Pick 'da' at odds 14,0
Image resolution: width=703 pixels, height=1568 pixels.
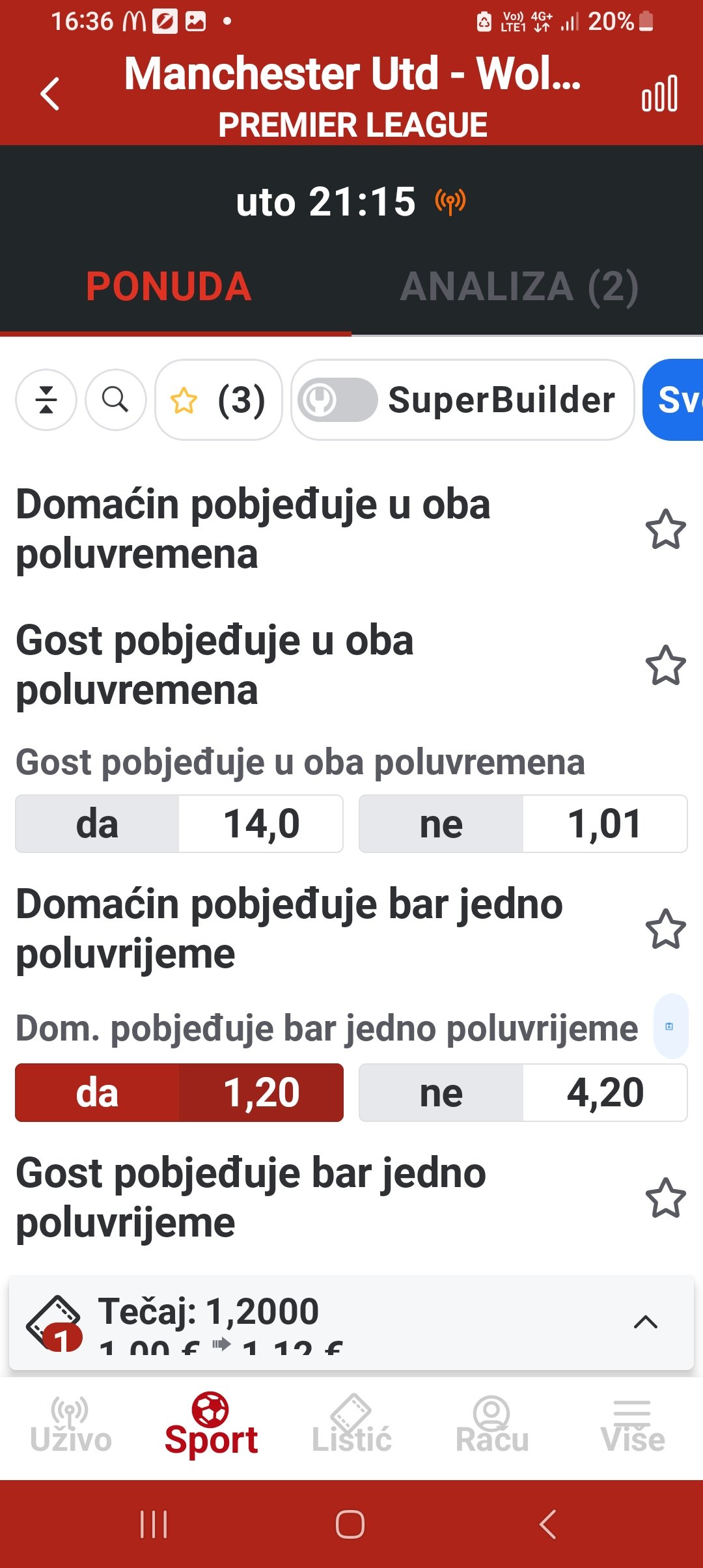click(179, 824)
